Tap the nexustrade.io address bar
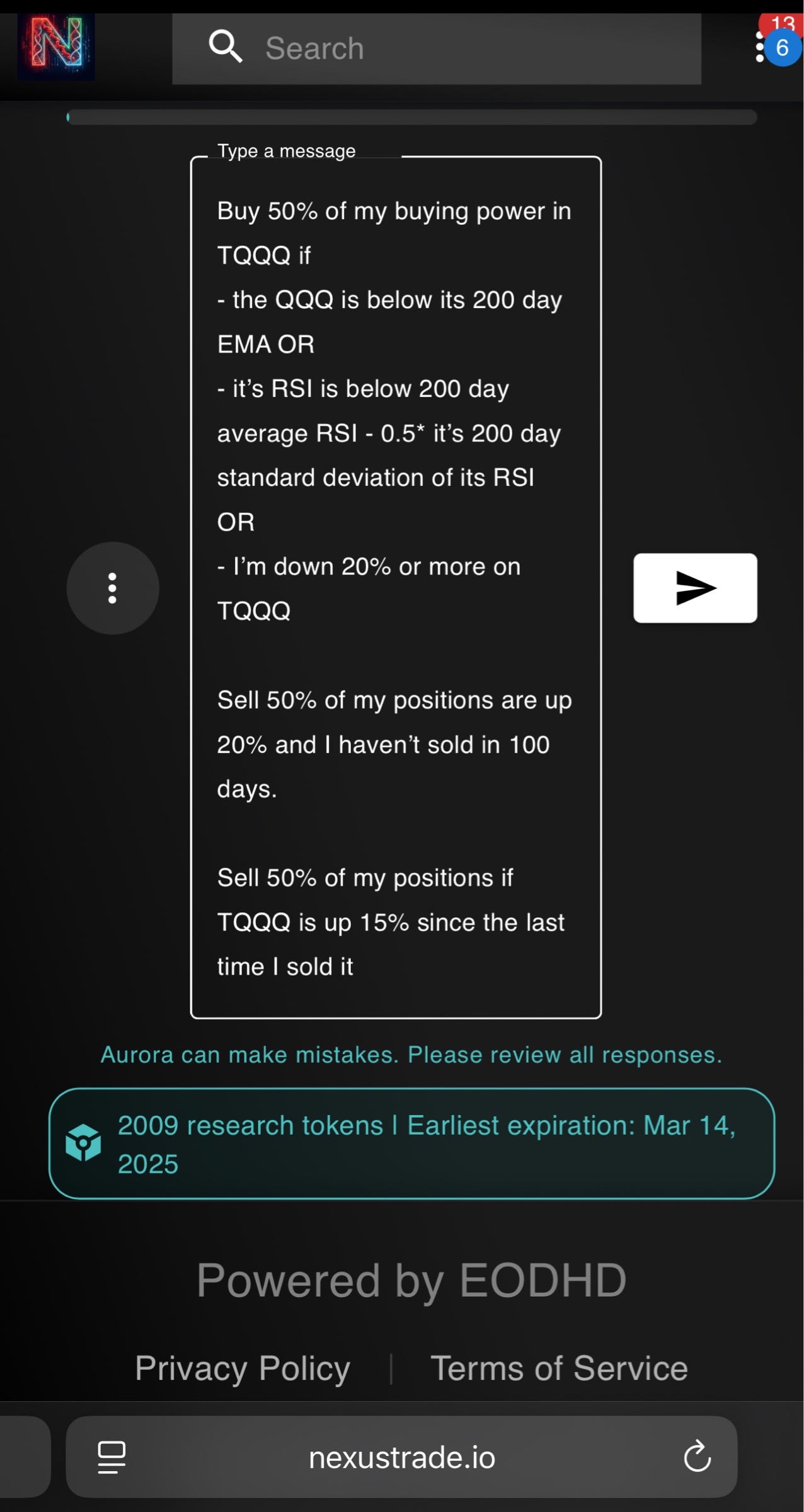The image size is (804, 1512). coord(402,1457)
